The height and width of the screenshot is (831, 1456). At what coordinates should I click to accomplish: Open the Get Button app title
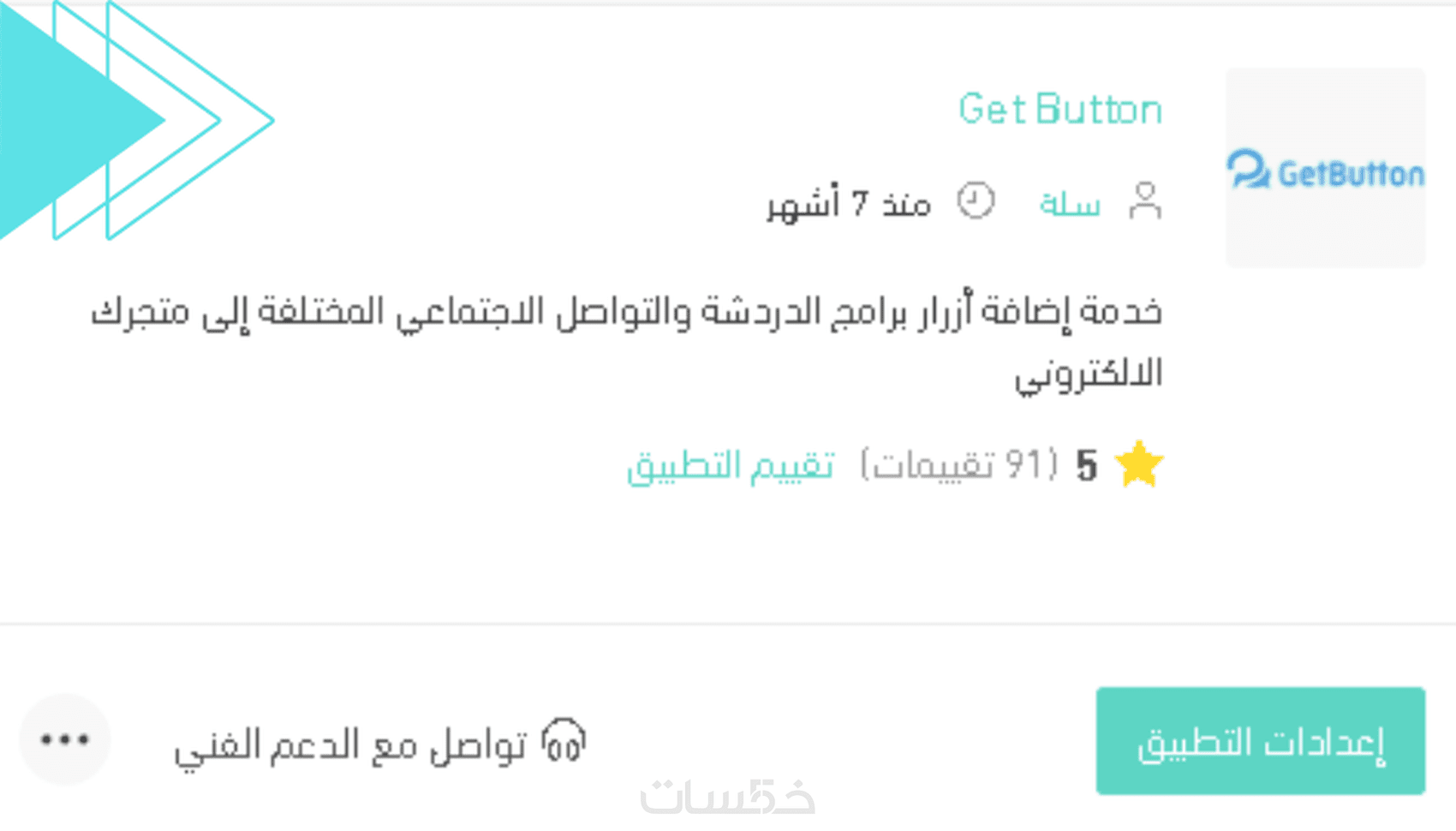pos(1059,110)
